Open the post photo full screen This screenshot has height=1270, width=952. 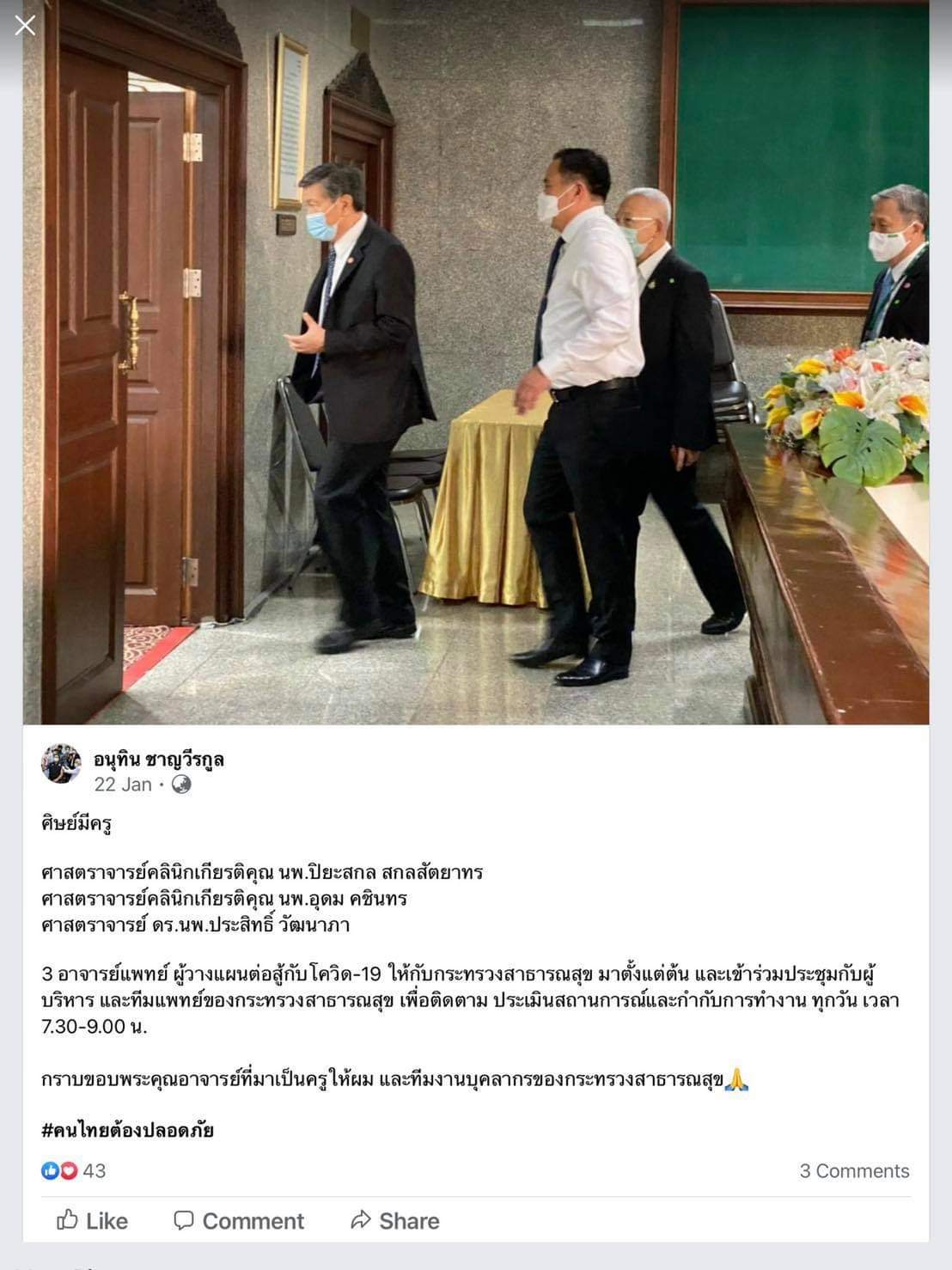click(x=476, y=361)
